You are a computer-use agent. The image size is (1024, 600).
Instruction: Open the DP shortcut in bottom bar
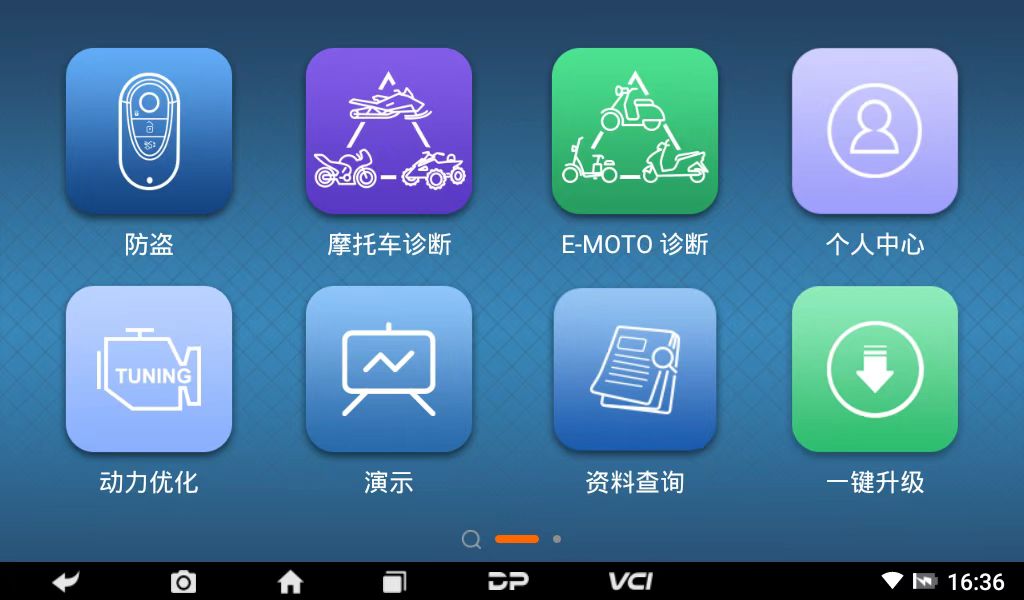click(508, 581)
